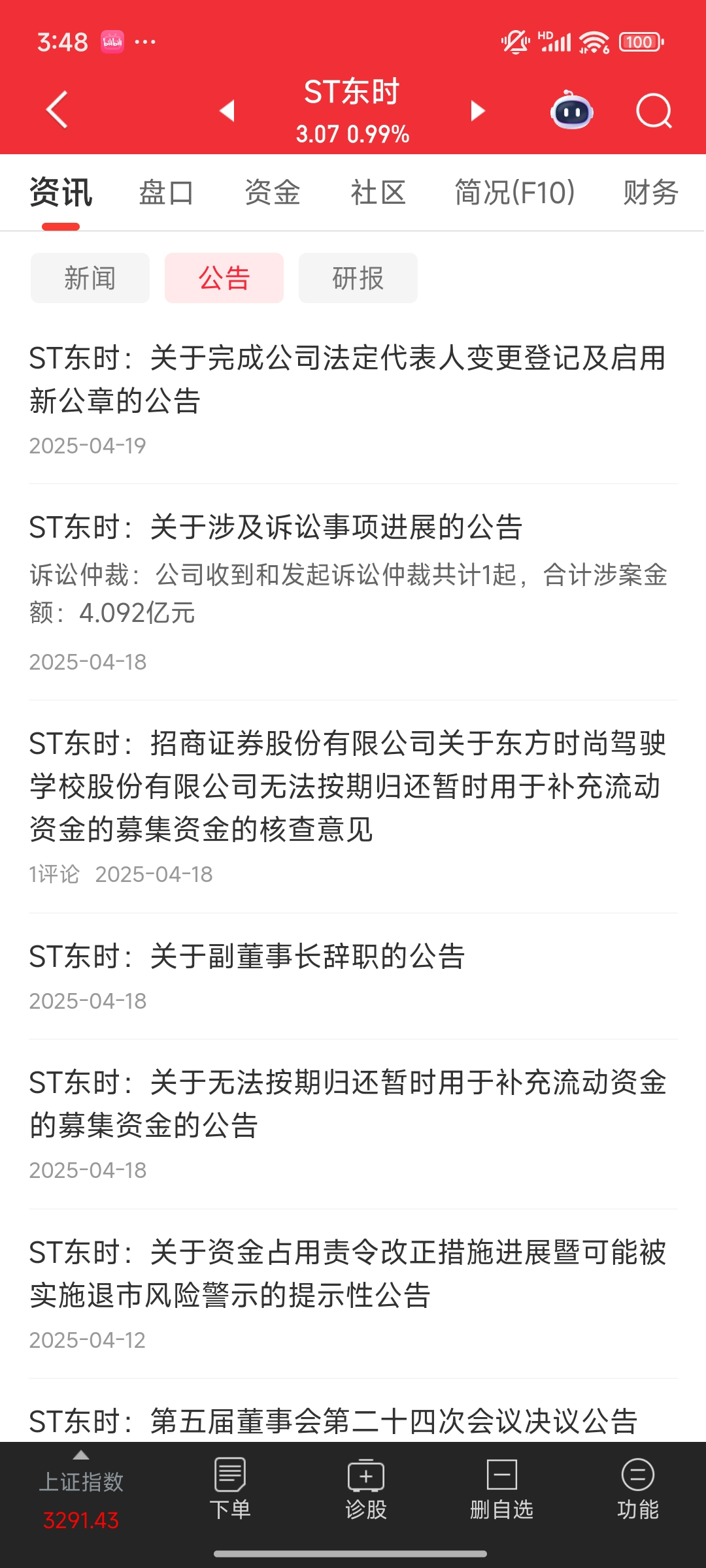Open the 涉及诉讼事项进展 announcement

[276, 527]
